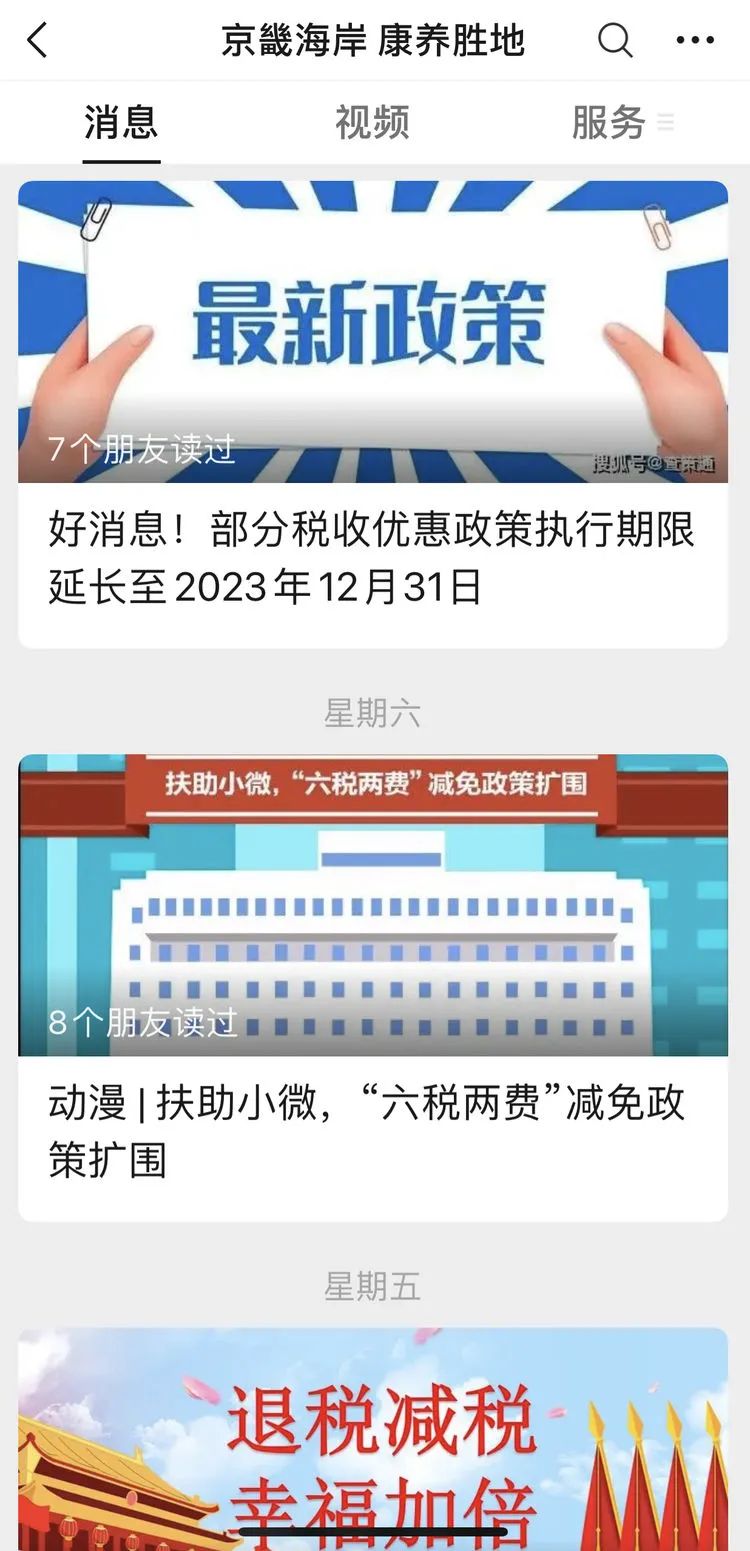Open the three-dot overflow menu

tap(695, 41)
